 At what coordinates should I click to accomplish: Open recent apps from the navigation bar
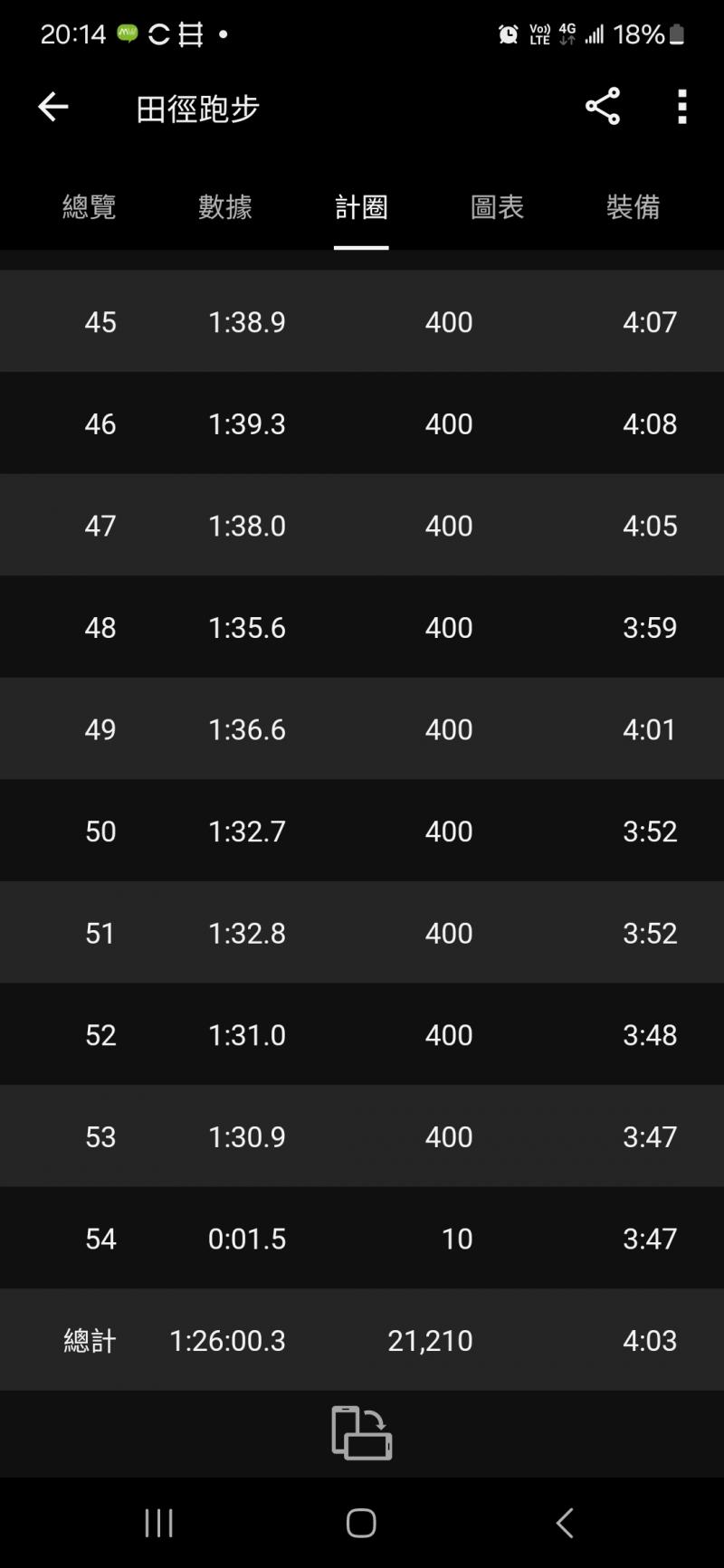[x=158, y=1523]
